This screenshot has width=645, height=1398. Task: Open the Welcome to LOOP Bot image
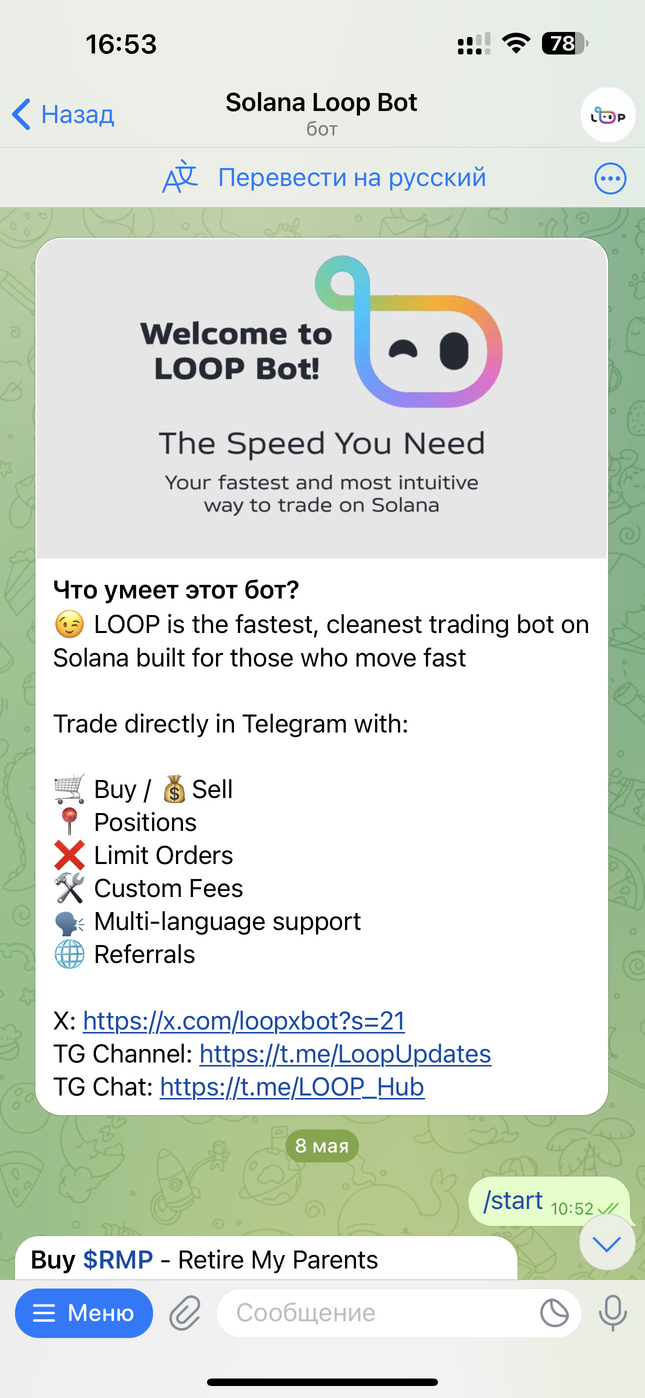[321, 400]
